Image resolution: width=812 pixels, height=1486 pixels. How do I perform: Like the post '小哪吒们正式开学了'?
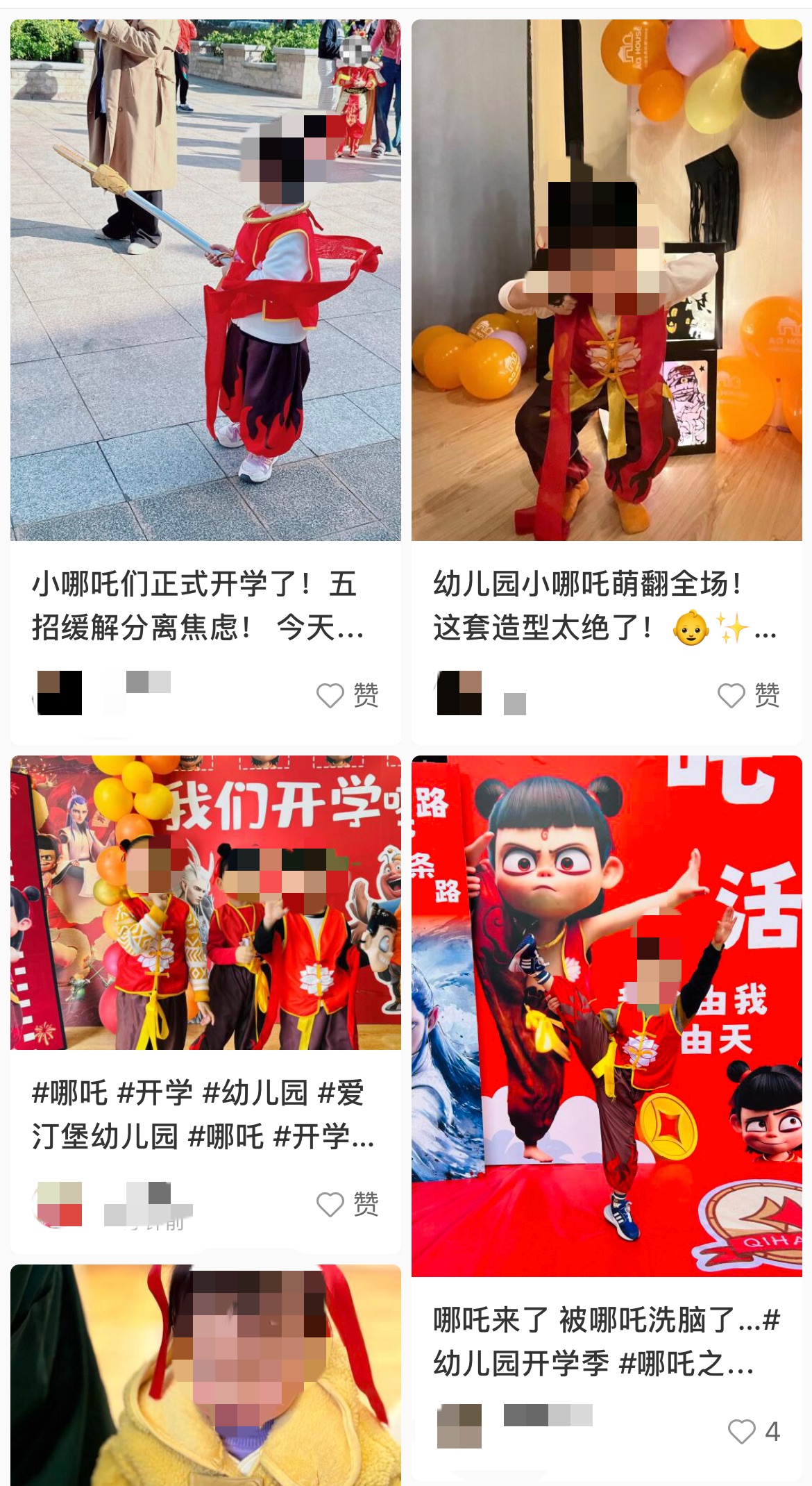click(330, 695)
